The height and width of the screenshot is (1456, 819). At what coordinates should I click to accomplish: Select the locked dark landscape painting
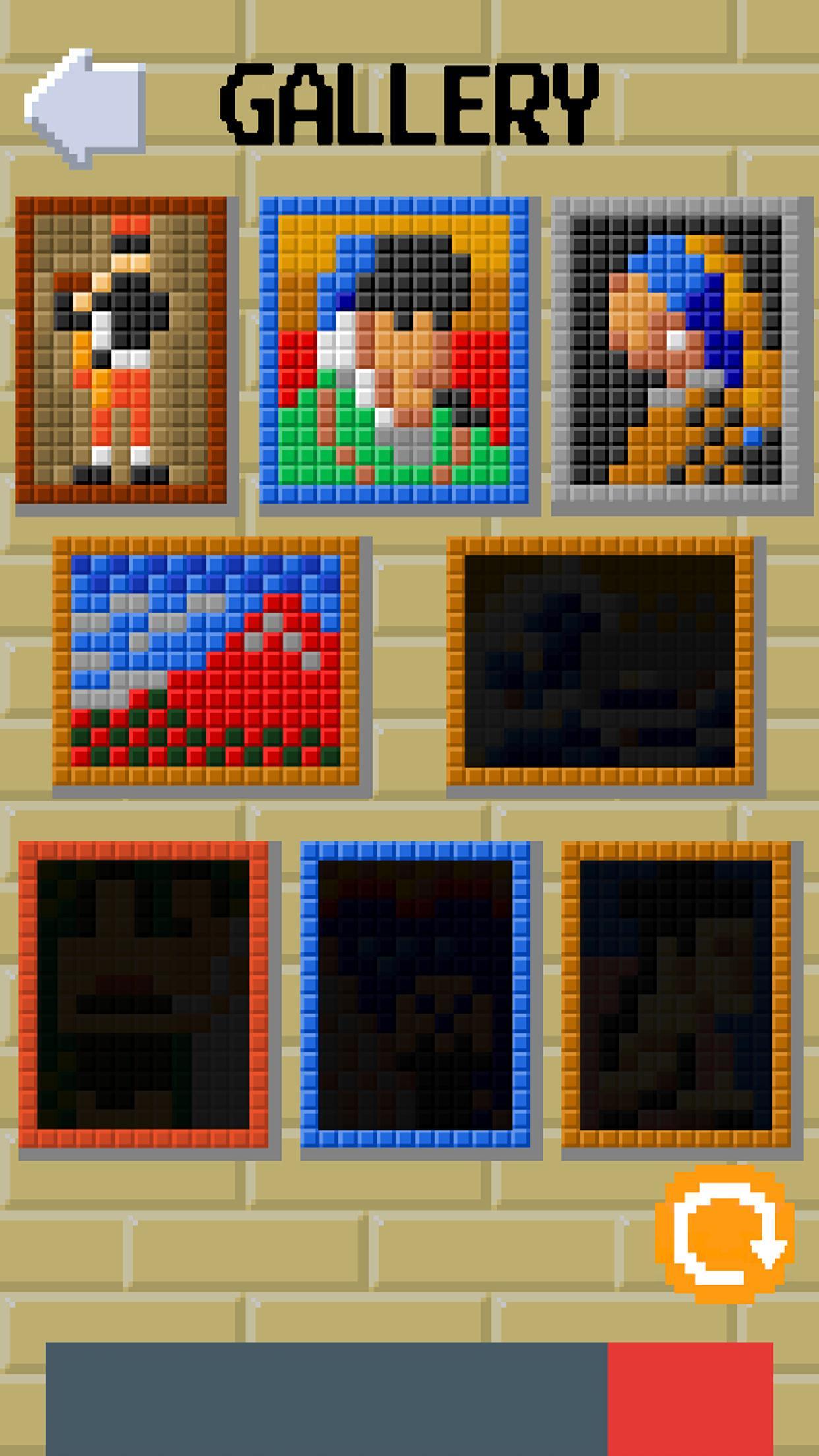(600, 661)
